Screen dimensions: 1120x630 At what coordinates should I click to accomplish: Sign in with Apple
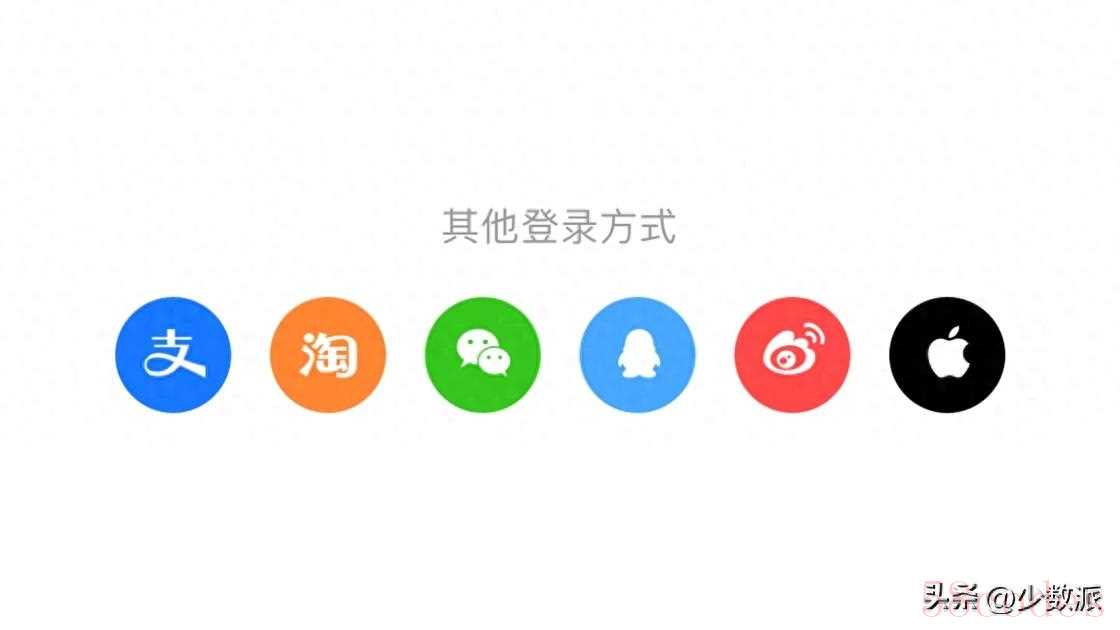coord(947,355)
